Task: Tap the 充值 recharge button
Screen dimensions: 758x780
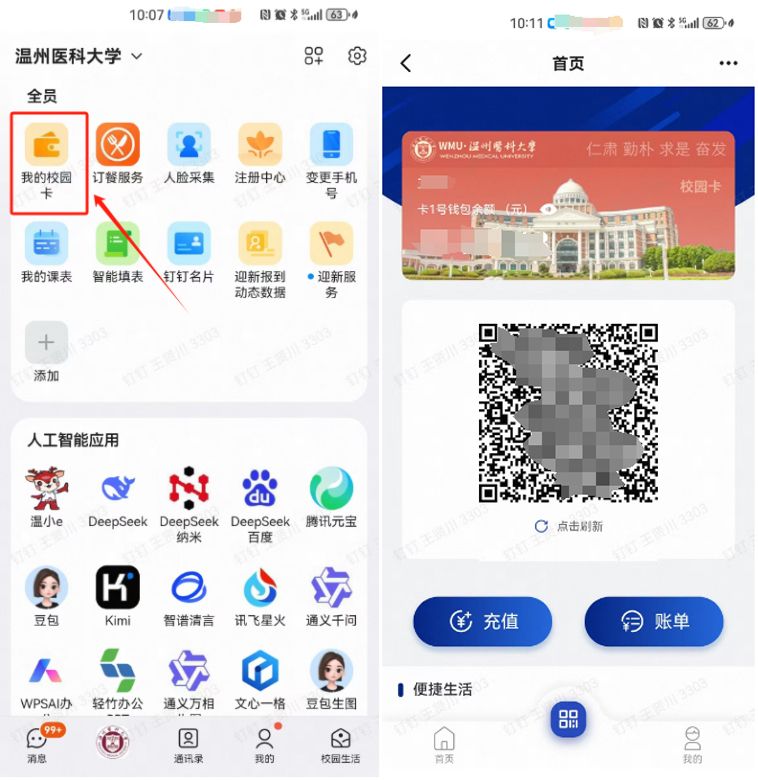Action: pyautogui.click(x=483, y=621)
